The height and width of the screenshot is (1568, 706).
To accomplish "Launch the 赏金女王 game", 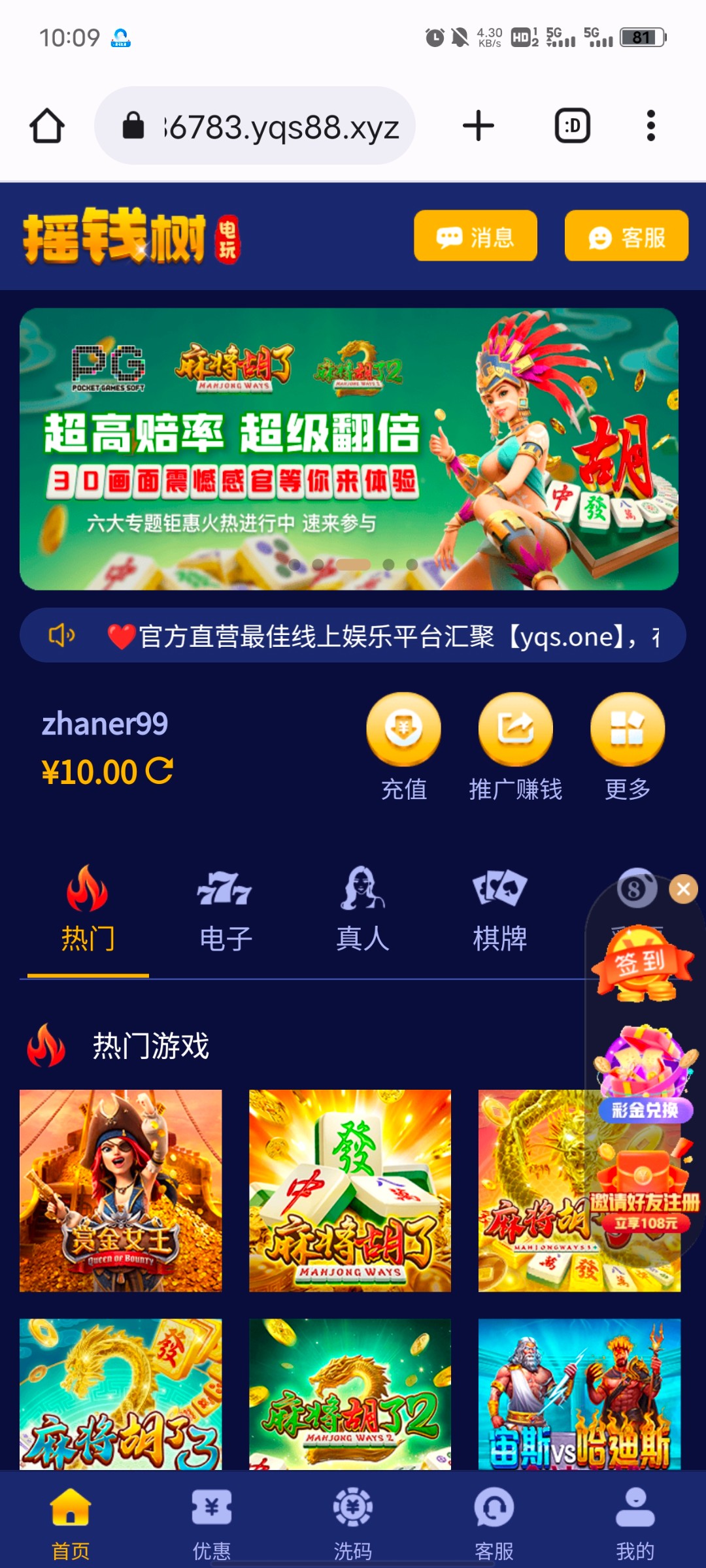I will [121, 1190].
